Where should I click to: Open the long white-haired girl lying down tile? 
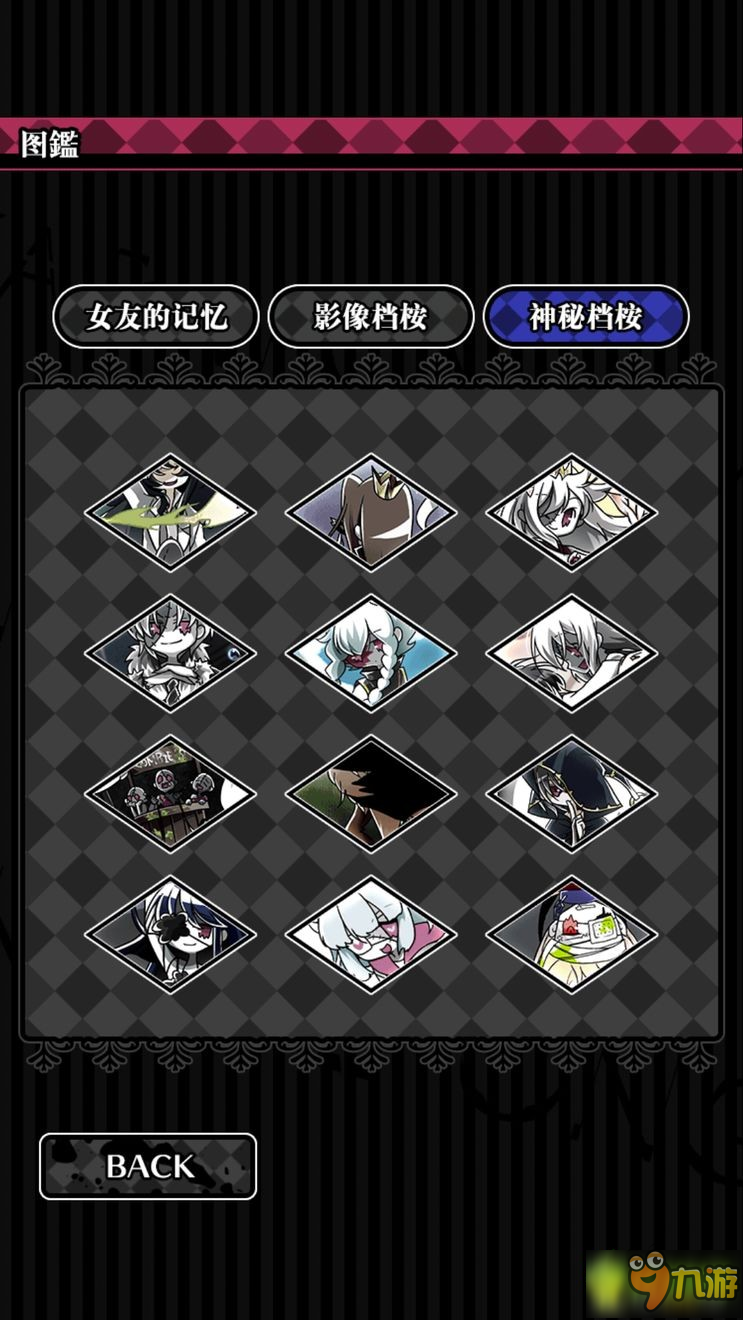[x=572, y=653]
